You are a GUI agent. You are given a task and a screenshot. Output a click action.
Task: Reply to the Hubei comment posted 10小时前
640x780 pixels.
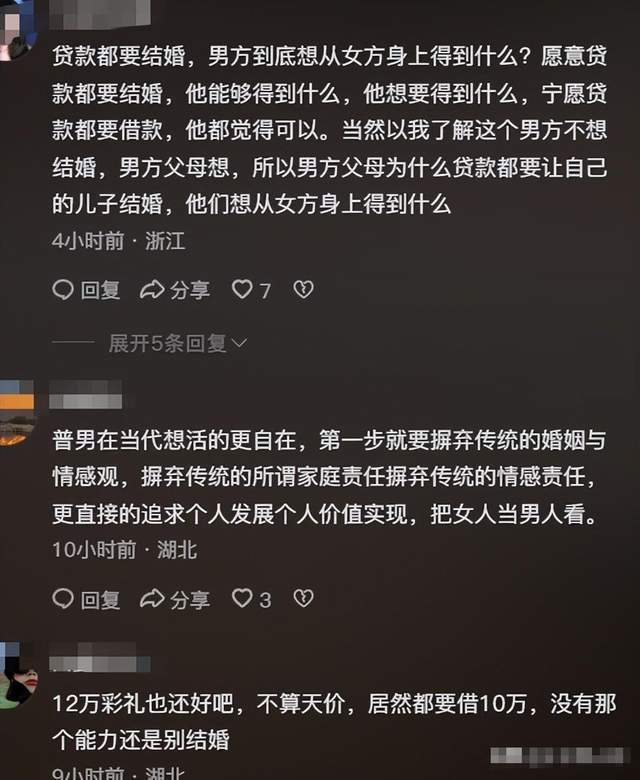tap(86, 599)
